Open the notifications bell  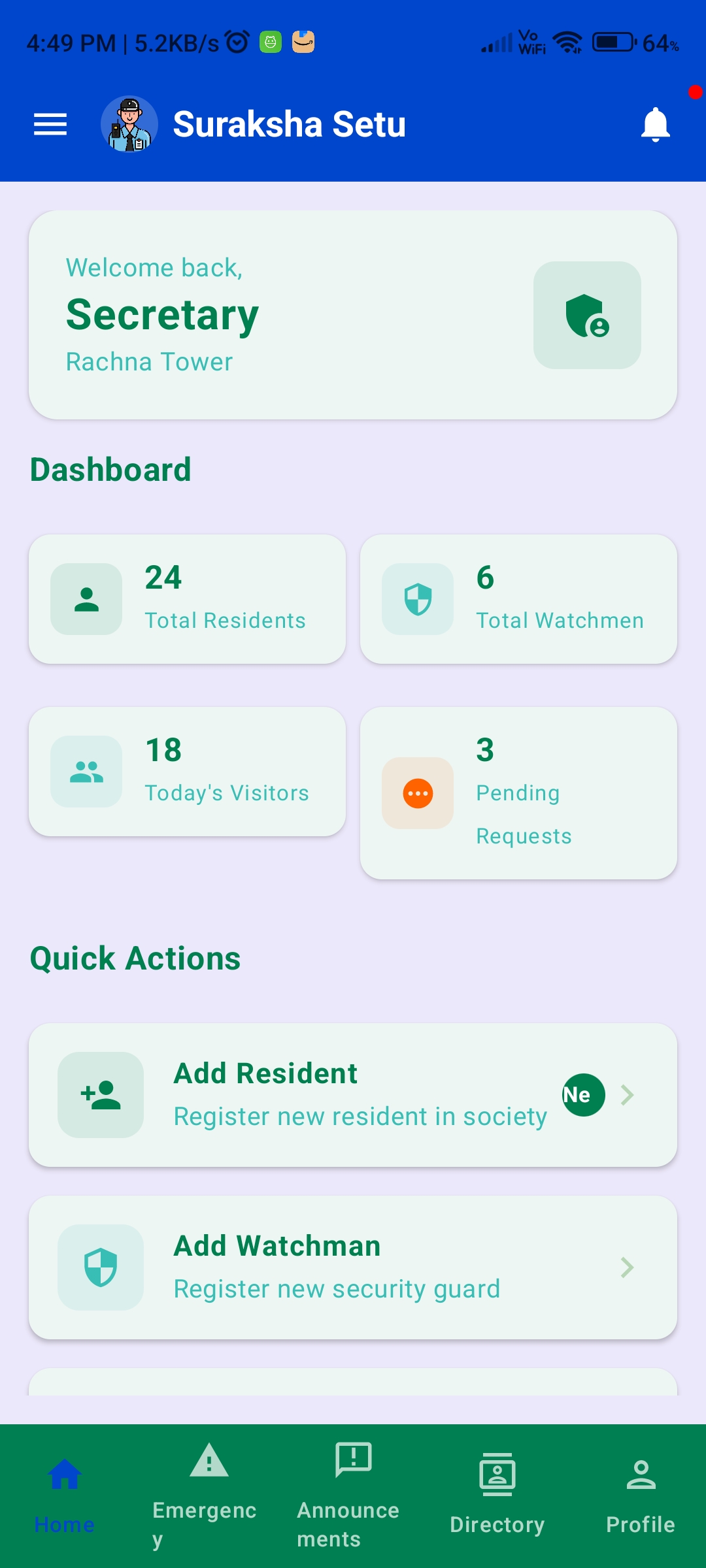pos(655,124)
